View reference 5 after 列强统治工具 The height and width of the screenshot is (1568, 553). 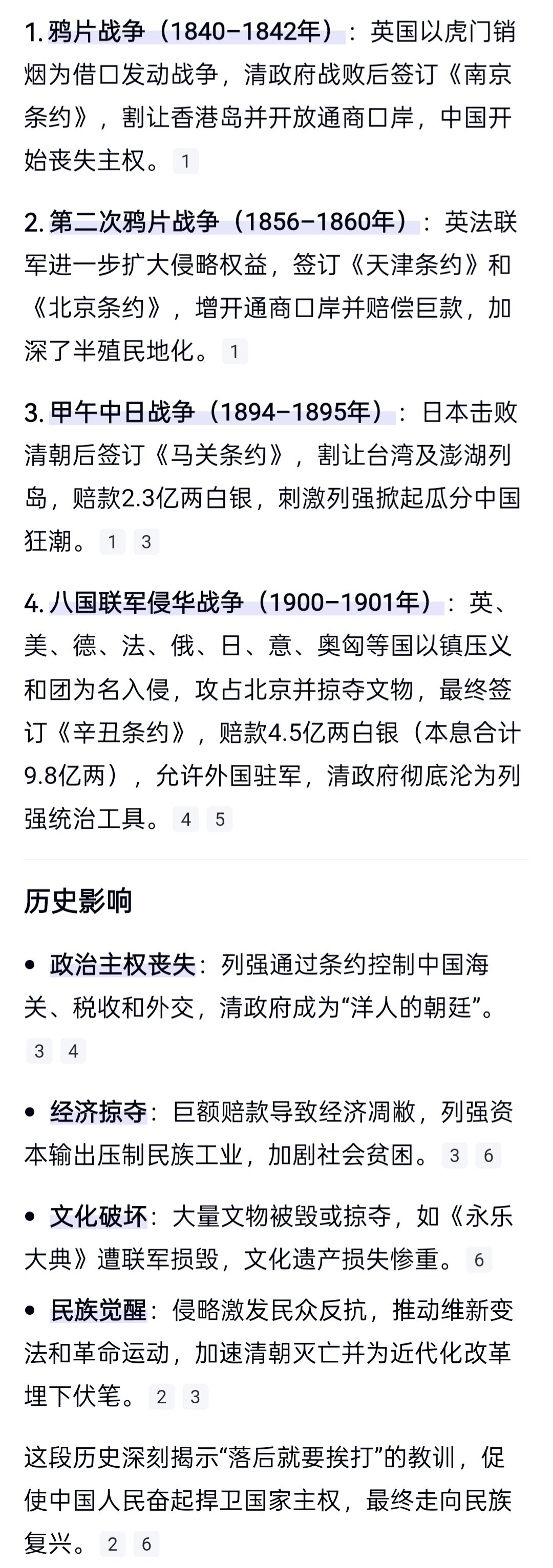pos(220,820)
